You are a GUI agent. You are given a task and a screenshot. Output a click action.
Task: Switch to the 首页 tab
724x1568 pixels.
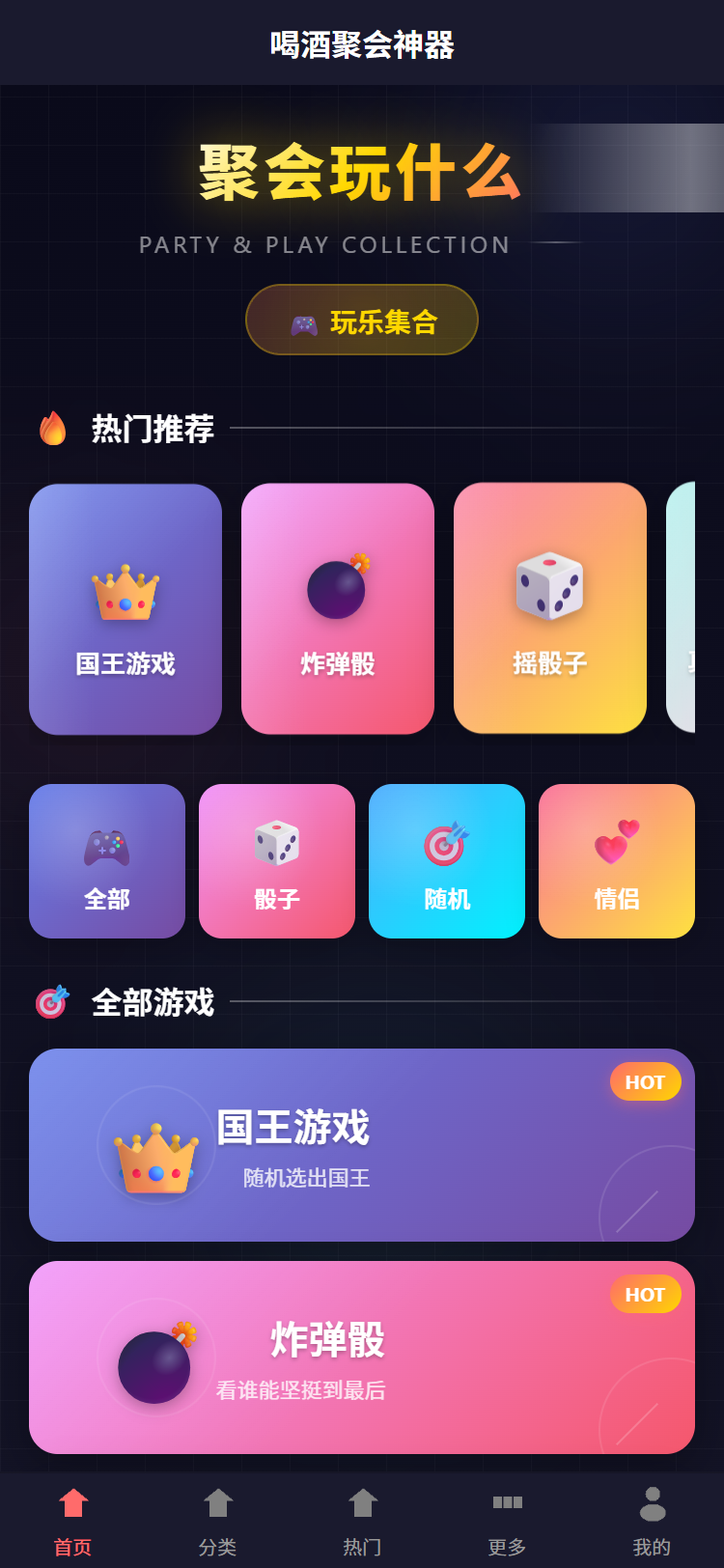[72, 1522]
